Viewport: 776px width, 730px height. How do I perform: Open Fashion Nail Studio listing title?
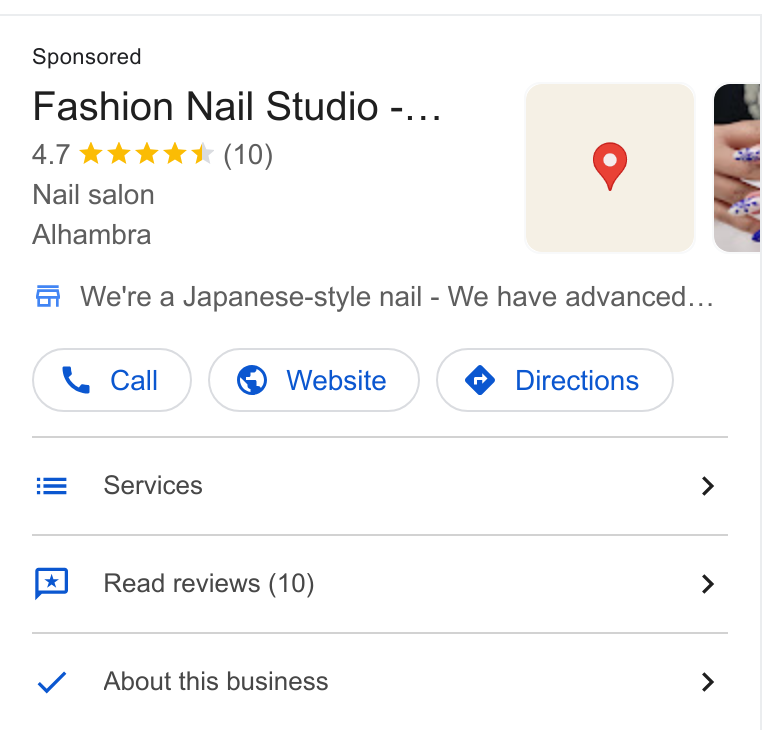click(237, 107)
